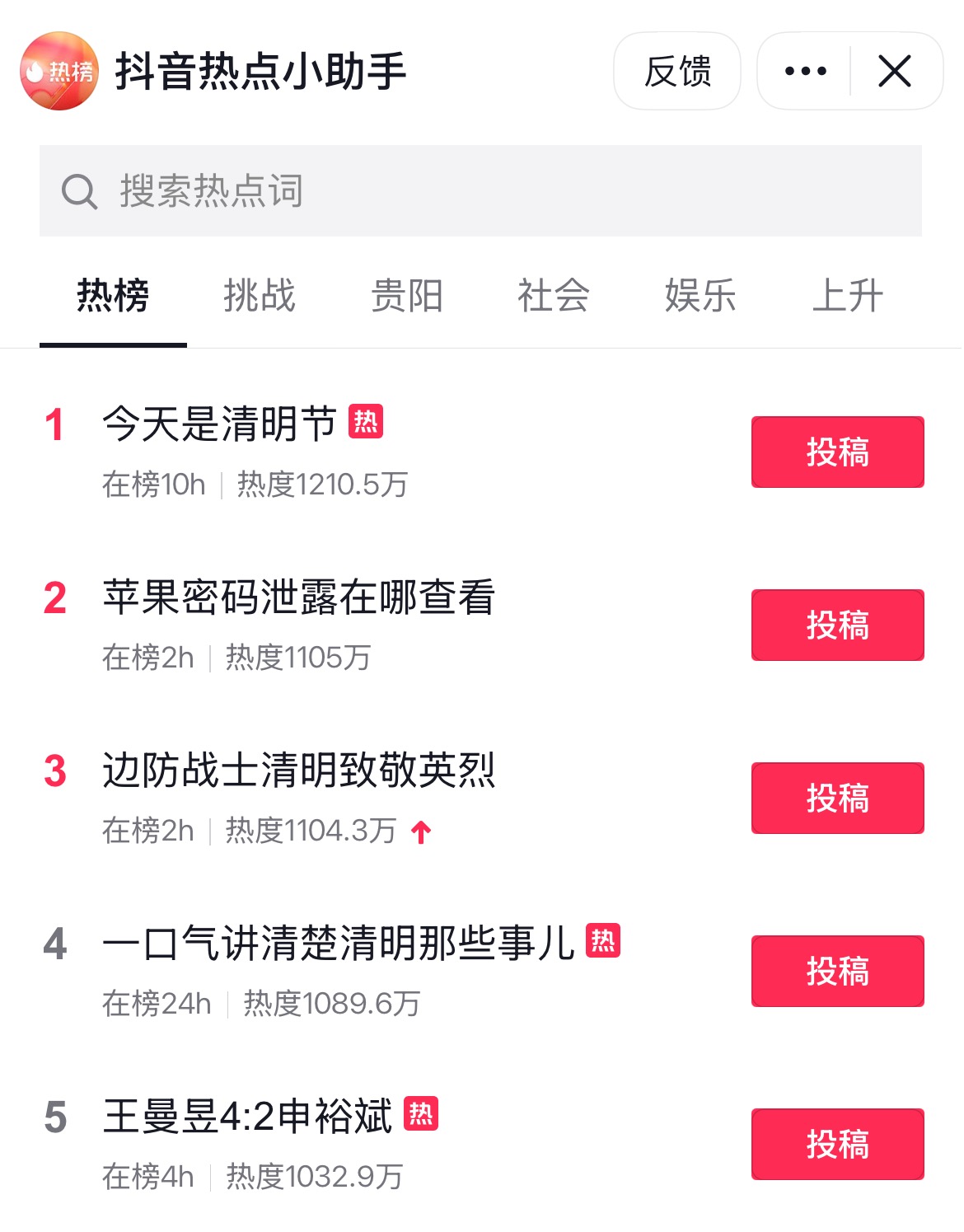Open hot topic 今天是清明节
964x1232 pixels.
tap(219, 424)
